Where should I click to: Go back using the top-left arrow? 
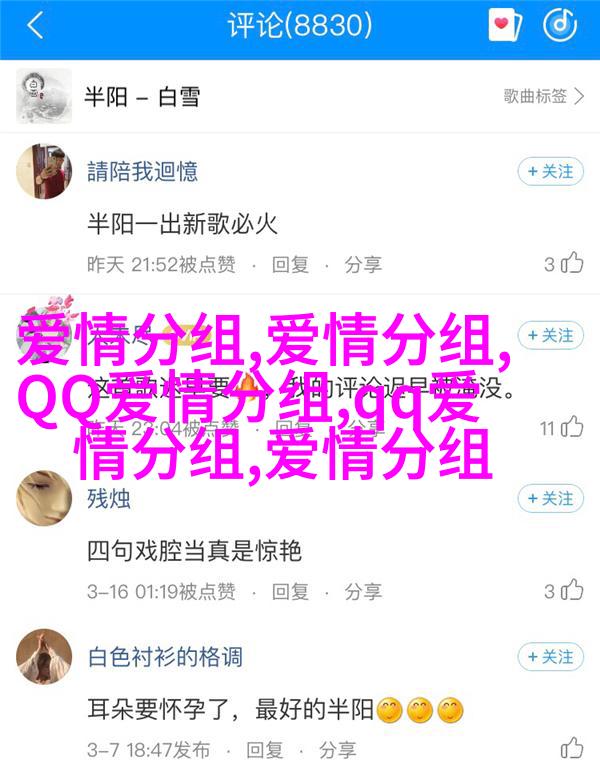tap(35, 24)
